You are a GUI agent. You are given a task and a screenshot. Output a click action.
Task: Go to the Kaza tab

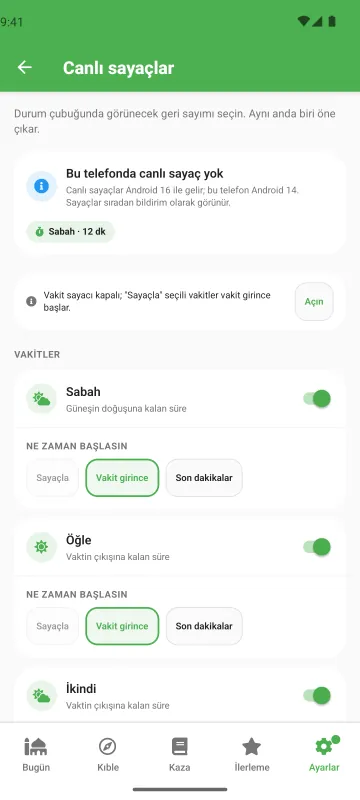click(180, 754)
